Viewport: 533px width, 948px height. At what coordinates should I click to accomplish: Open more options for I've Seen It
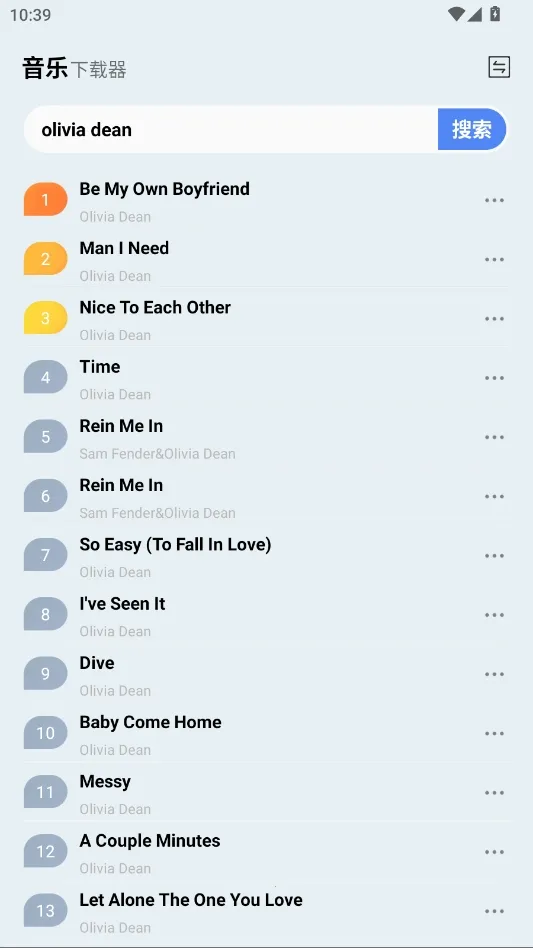click(494, 615)
